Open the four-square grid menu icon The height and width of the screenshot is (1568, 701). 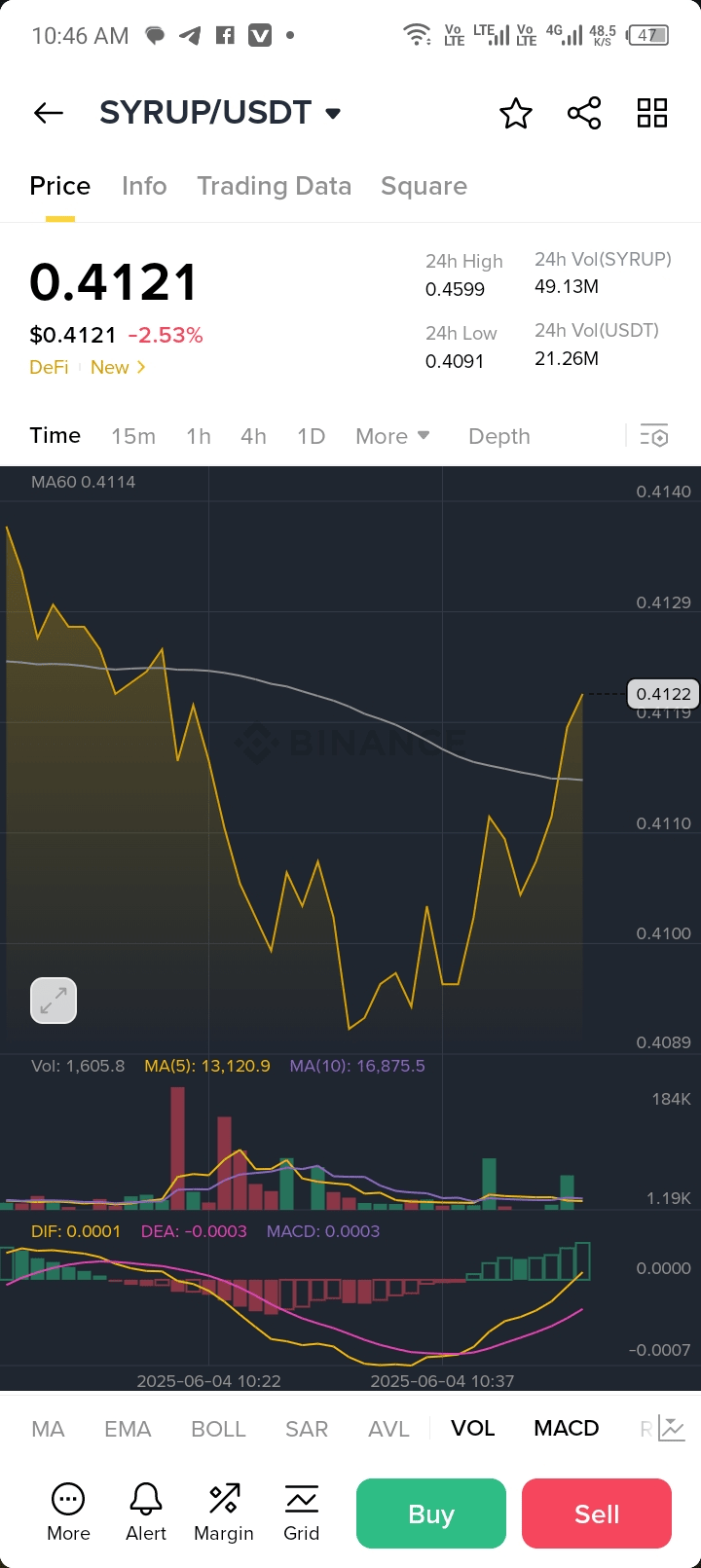click(651, 114)
